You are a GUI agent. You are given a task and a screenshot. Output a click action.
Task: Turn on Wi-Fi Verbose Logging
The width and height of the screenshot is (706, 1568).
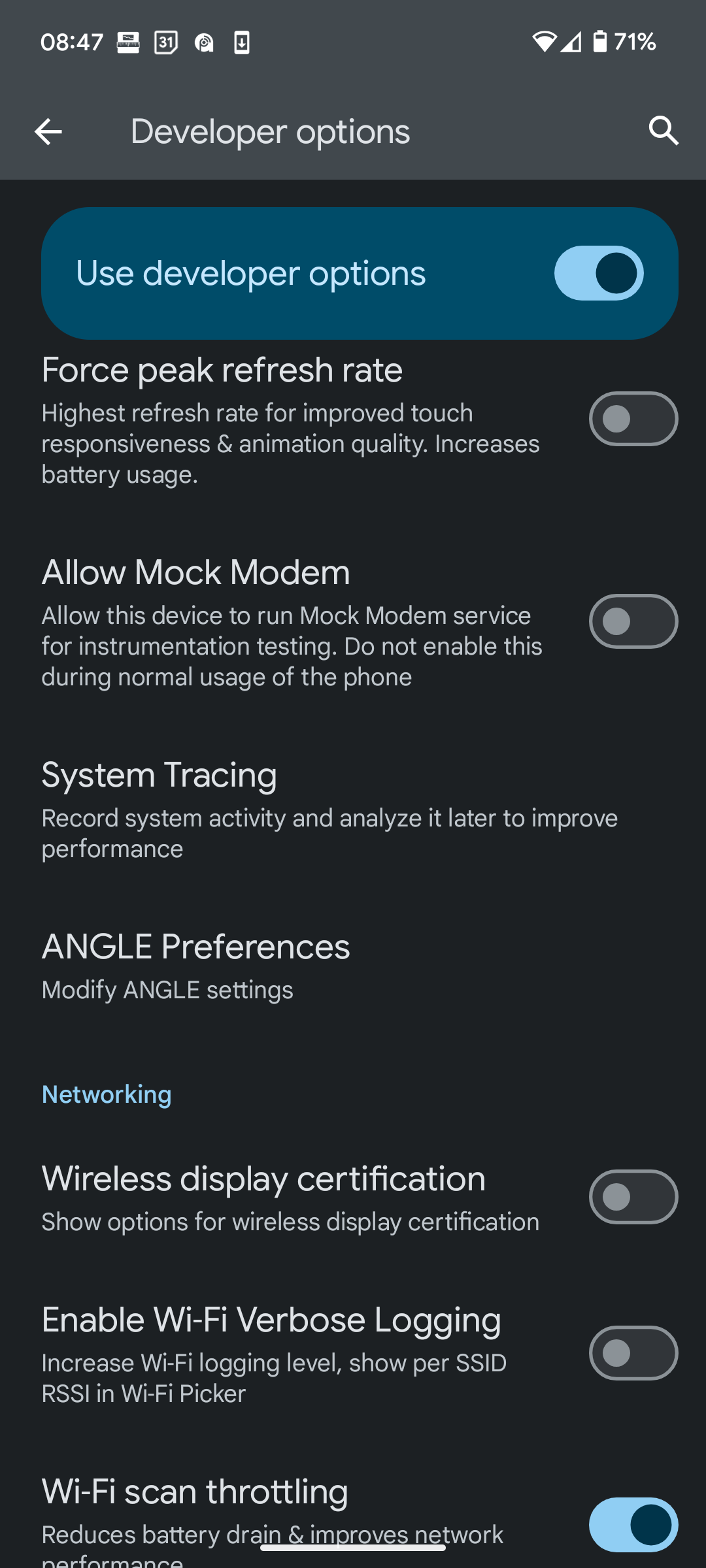(633, 1353)
